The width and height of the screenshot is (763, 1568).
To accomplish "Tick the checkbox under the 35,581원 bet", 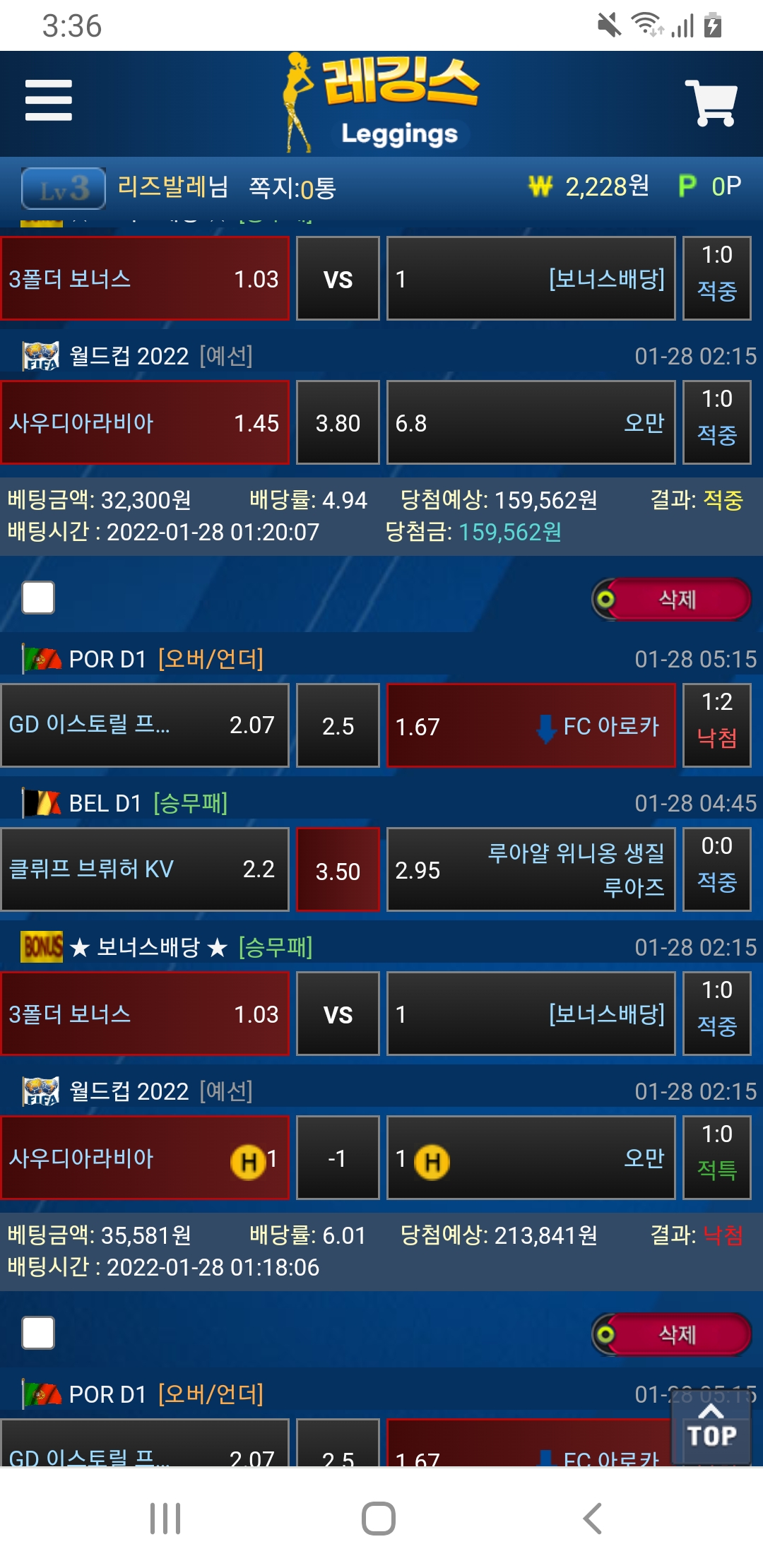I will 38,1334.
